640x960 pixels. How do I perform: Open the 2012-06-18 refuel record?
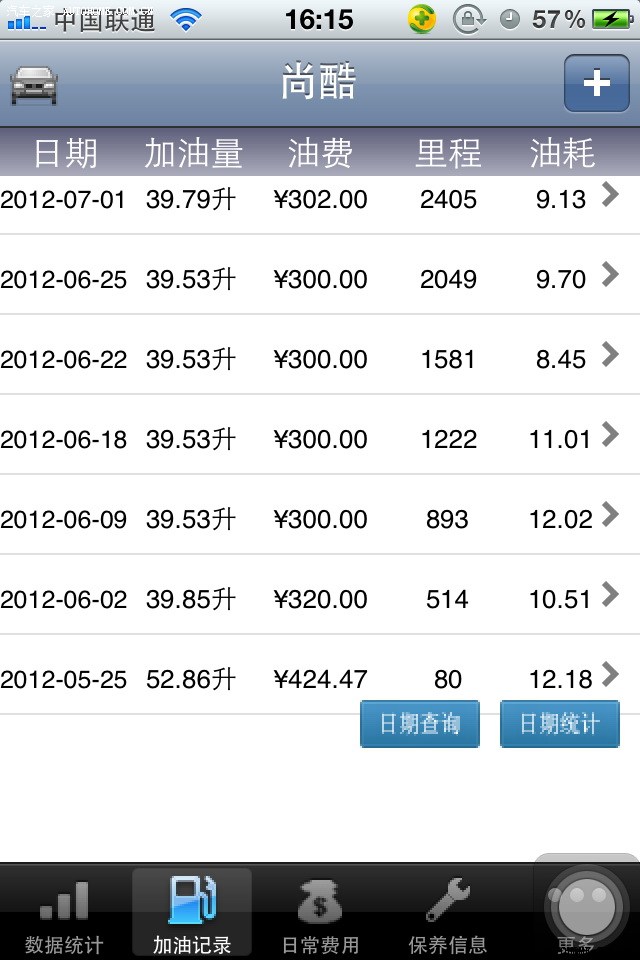(x=320, y=439)
